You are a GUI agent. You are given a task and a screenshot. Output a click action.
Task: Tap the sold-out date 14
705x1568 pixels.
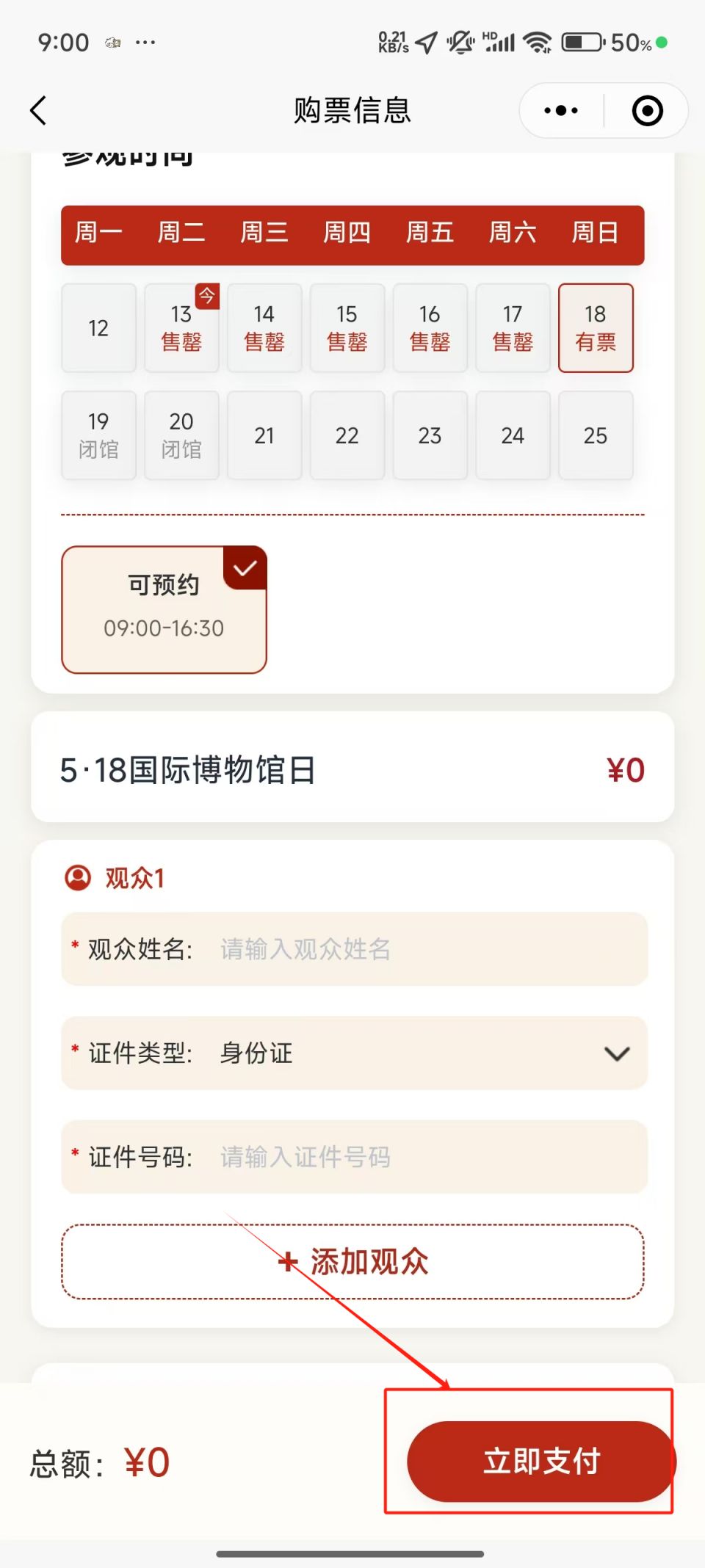(x=264, y=328)
